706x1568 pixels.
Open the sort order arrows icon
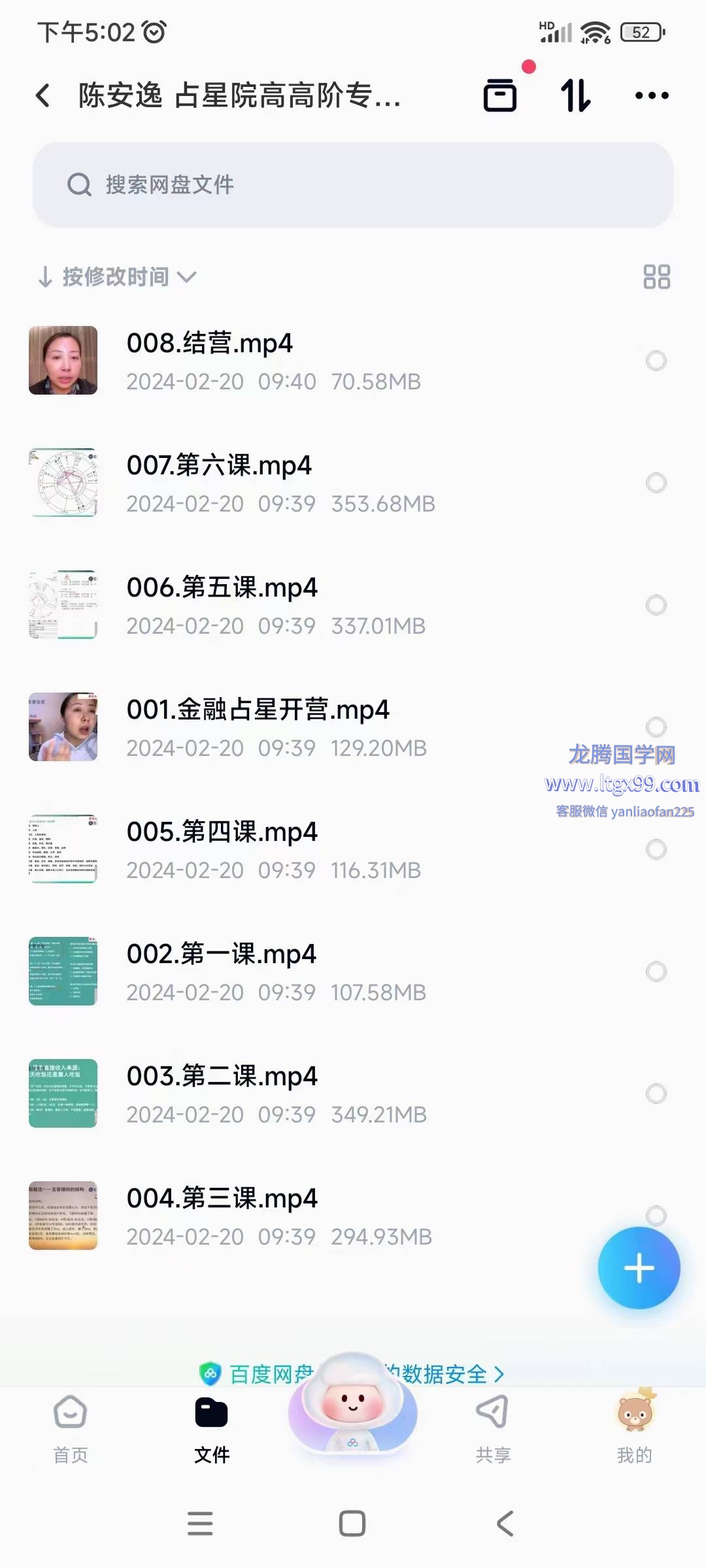point(576,95)
